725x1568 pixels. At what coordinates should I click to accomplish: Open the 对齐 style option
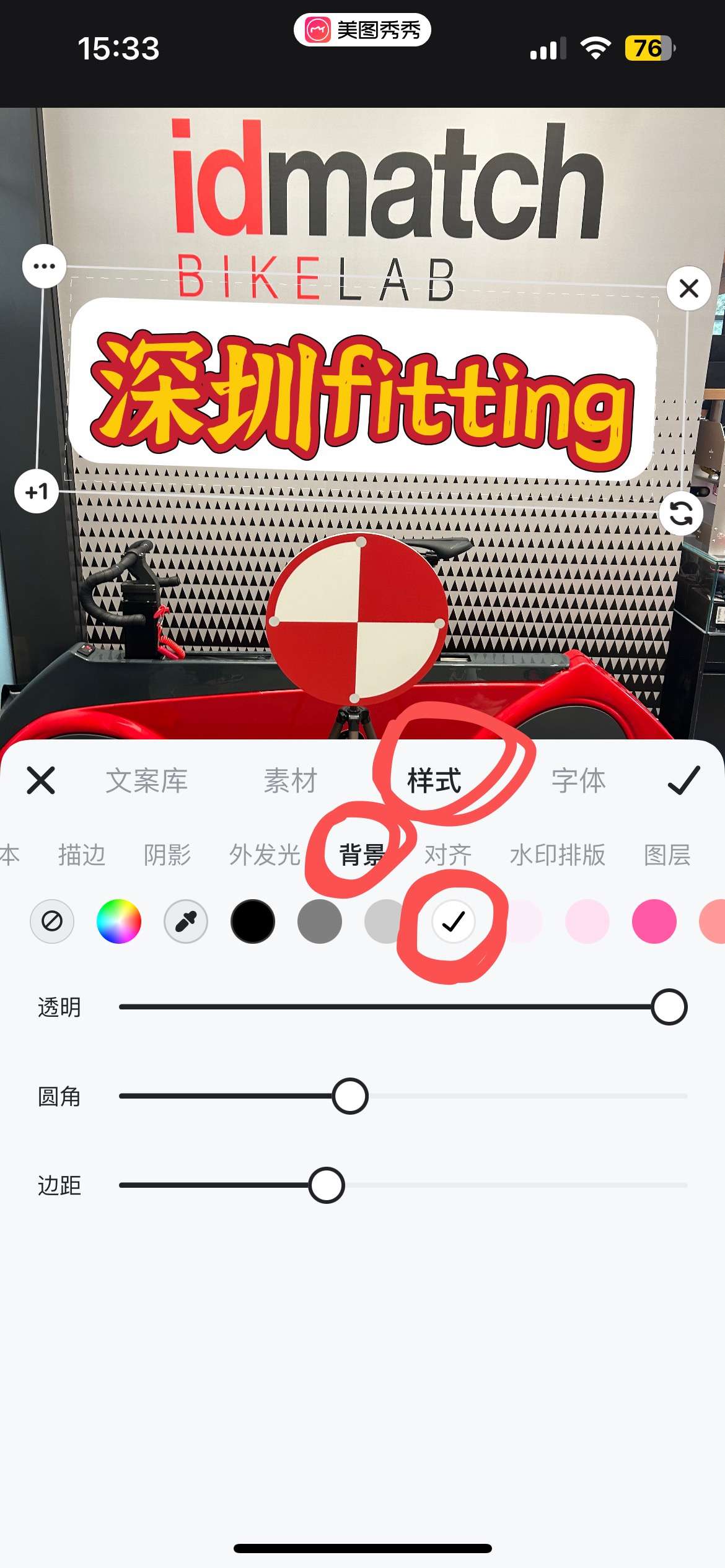tap(447, 855)
